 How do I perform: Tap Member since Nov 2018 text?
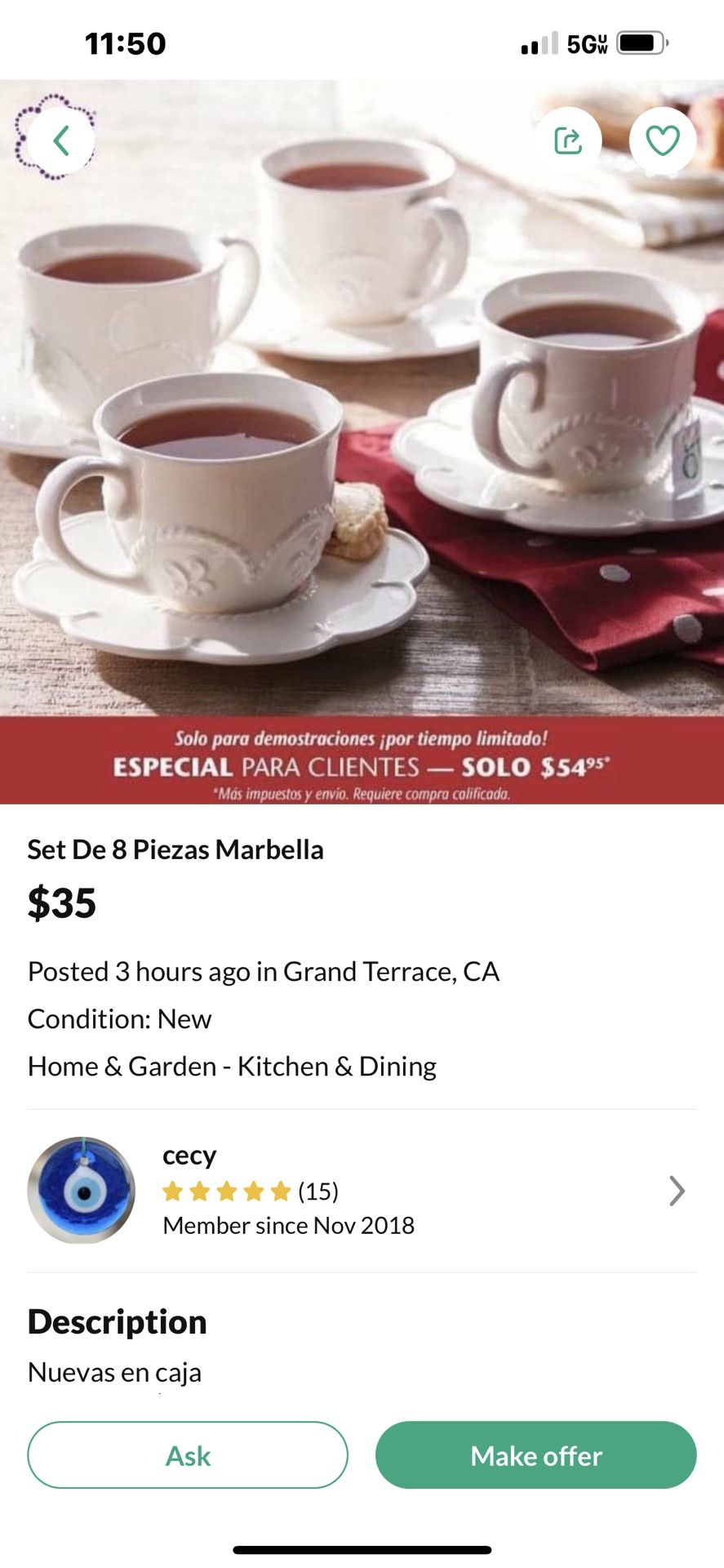pyautogui.click(x=289, y=1225)
